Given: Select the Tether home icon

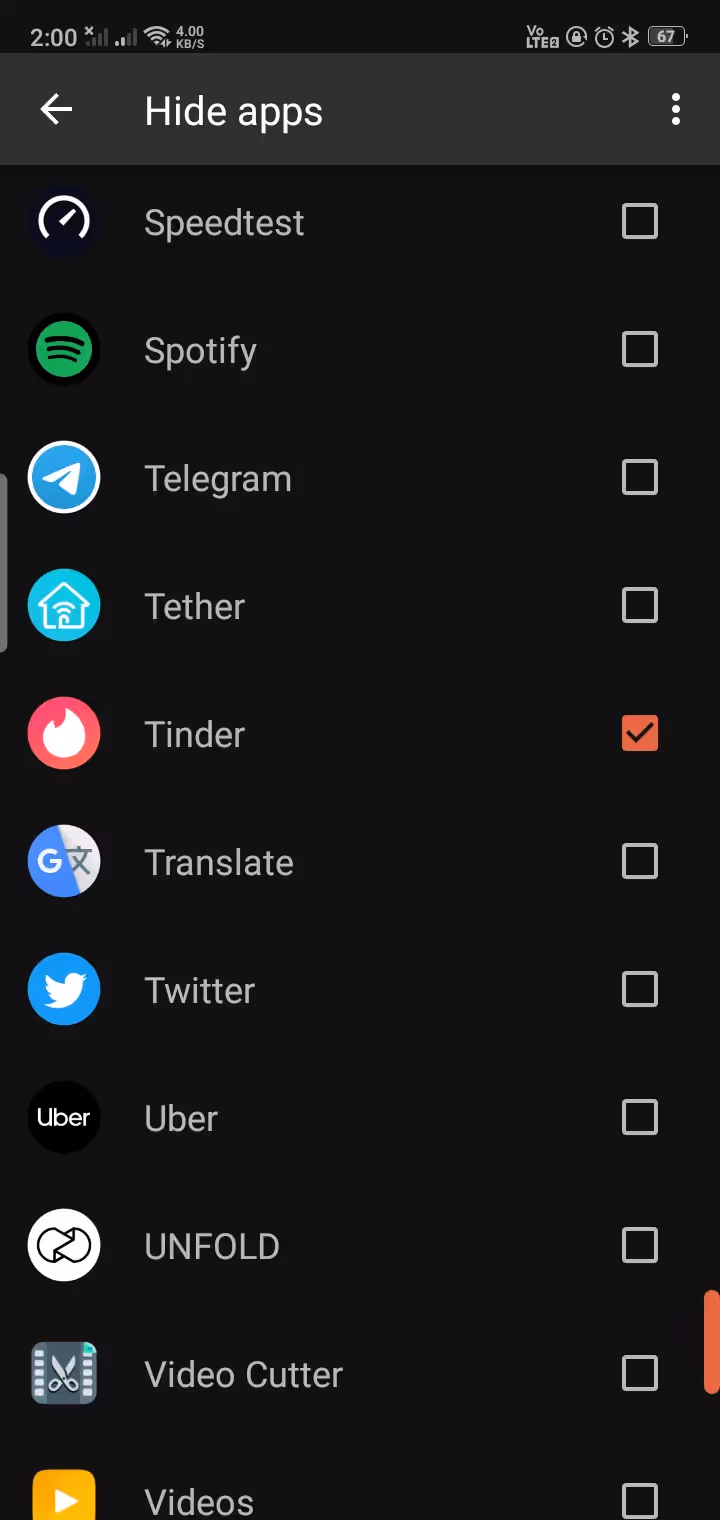Looking at the screenshot, I should click(x=64, y=605).
